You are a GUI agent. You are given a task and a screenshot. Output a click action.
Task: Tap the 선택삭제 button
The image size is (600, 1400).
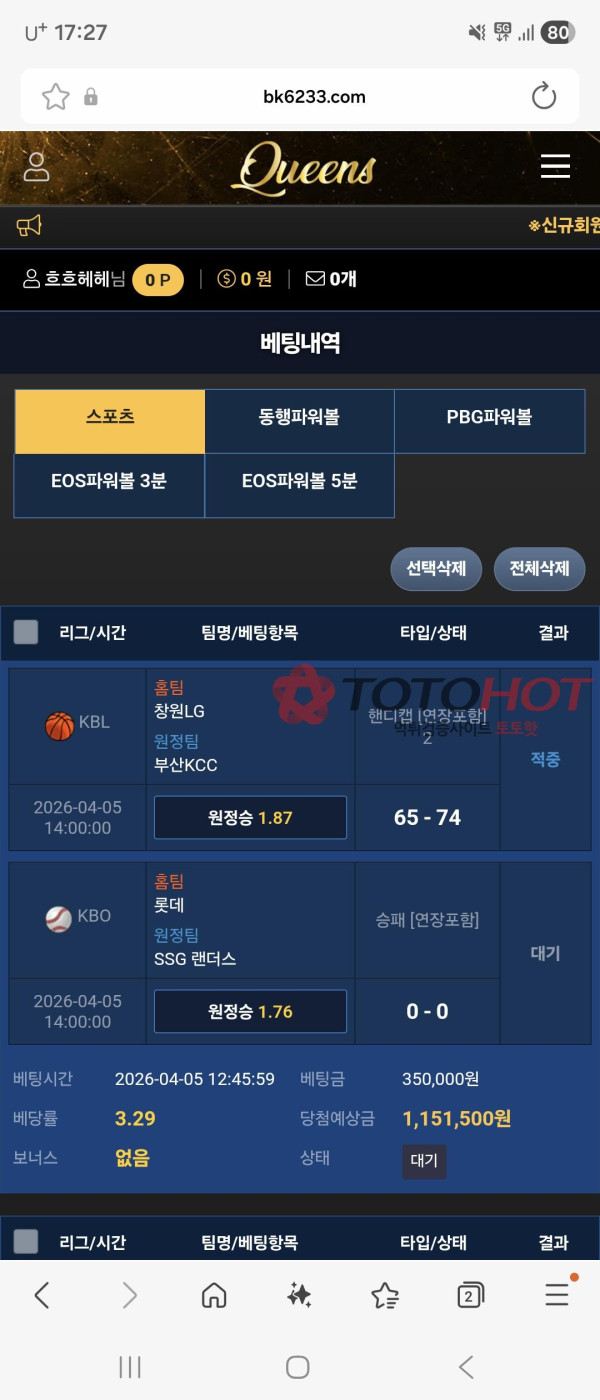436,568
